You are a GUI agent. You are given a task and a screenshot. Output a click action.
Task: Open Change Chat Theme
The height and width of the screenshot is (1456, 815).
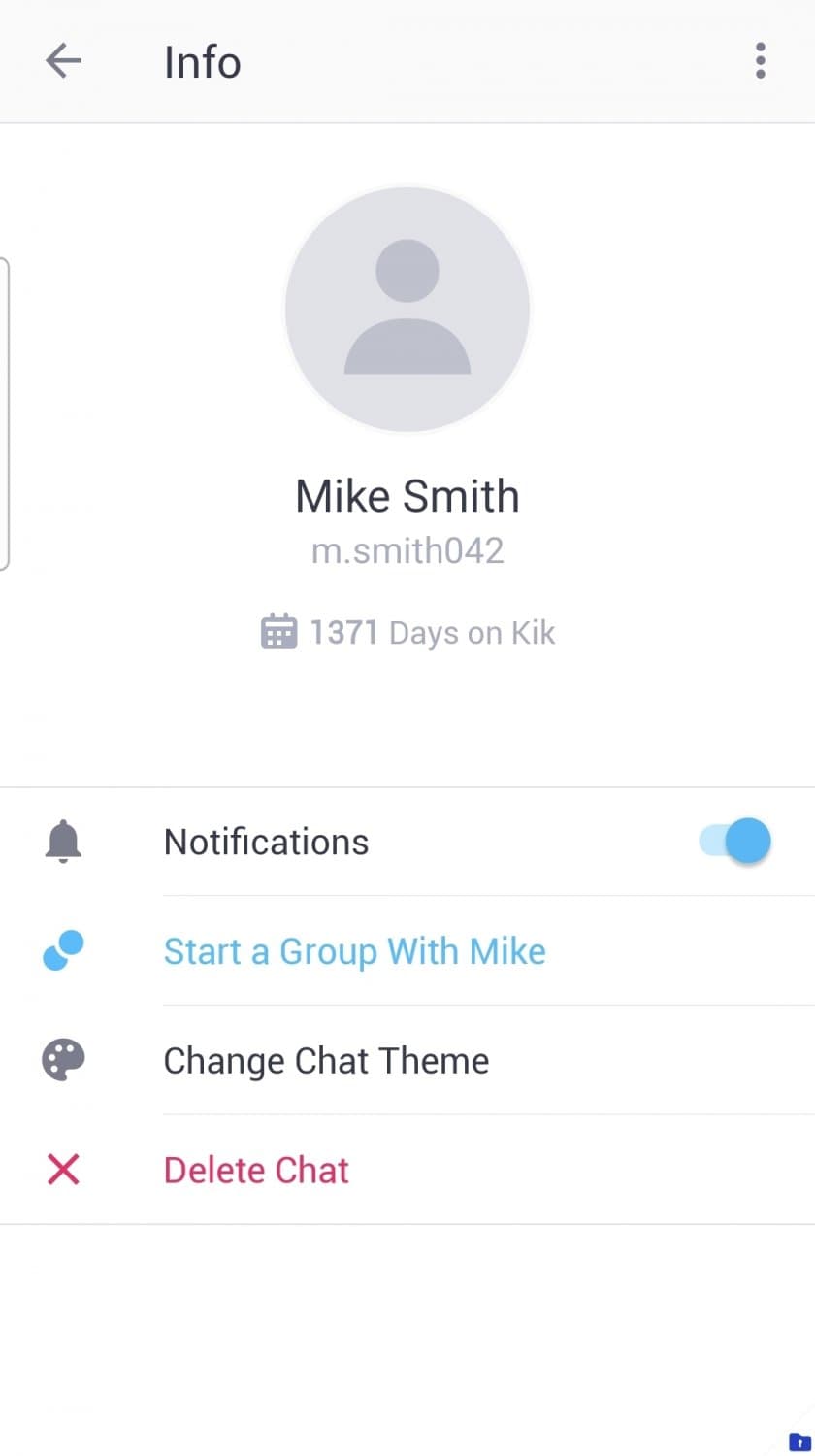326,1060
